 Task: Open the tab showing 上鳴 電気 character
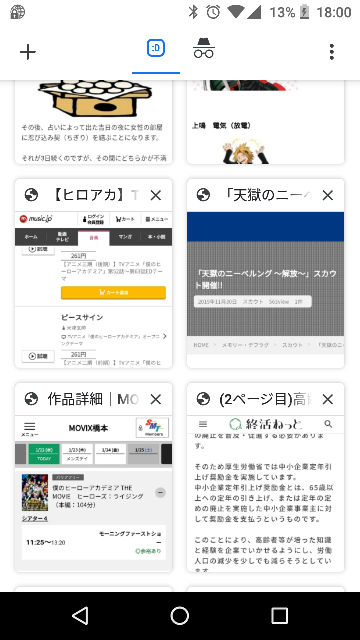point(265,122)
